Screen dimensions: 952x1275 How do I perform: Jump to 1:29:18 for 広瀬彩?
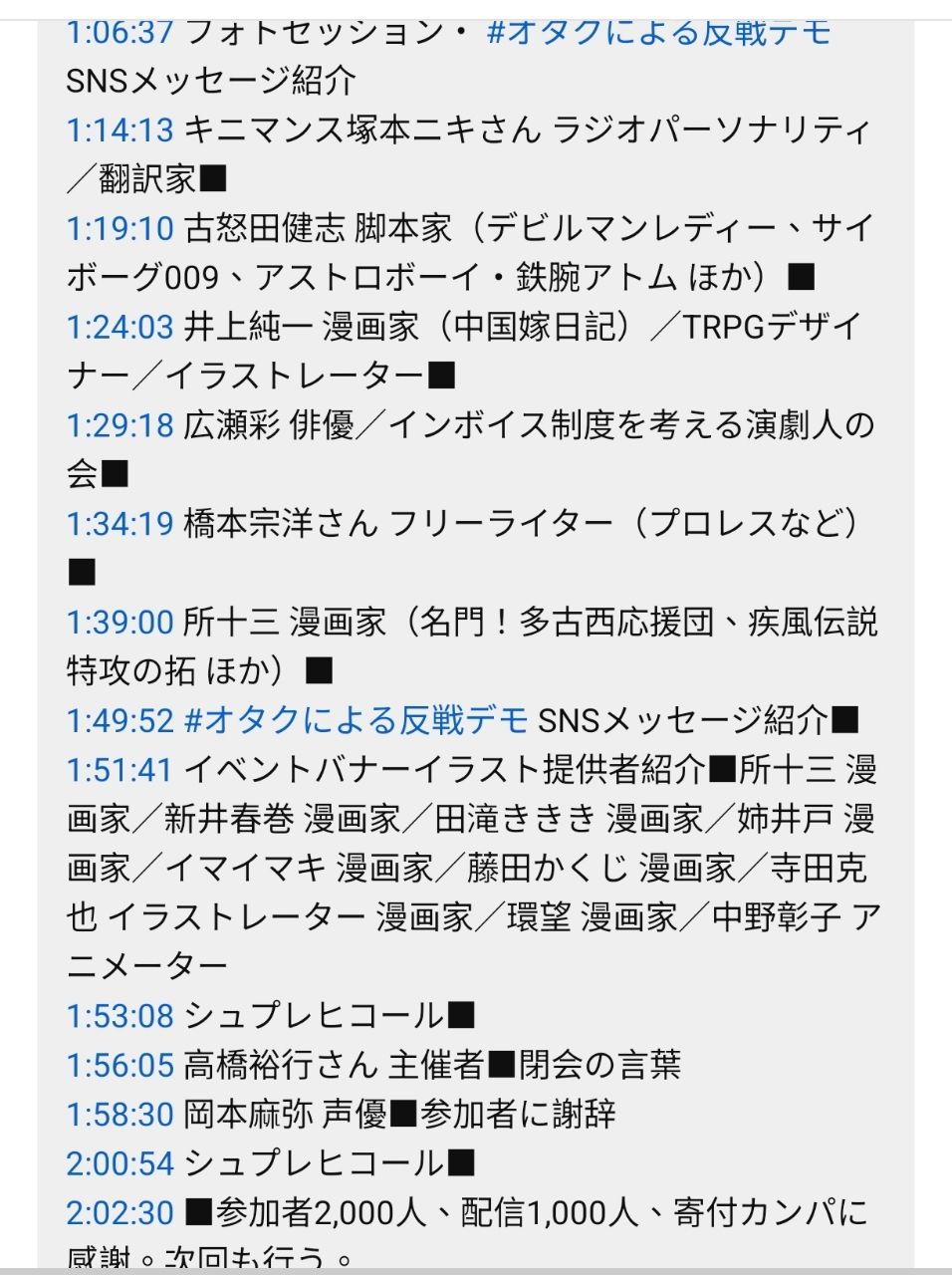[119, 425]
